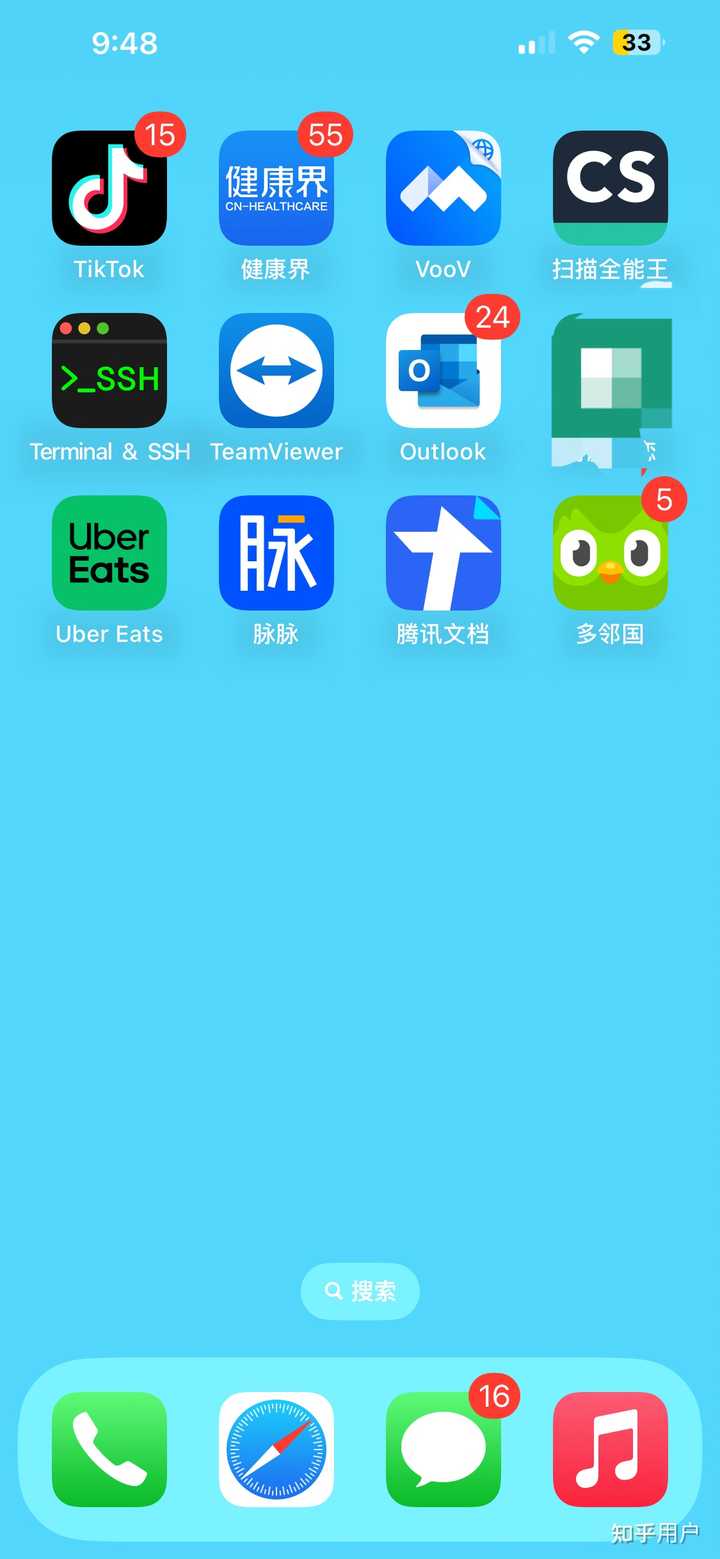Screen dimensions: 720x1559
Task: Tap the battery indicator showing 33
Action: (637, 43)
